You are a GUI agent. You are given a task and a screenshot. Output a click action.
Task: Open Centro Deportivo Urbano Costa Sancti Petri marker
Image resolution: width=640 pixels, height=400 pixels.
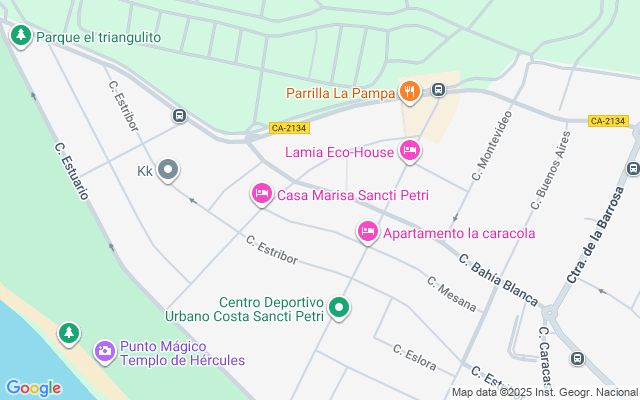coord(340,309)
